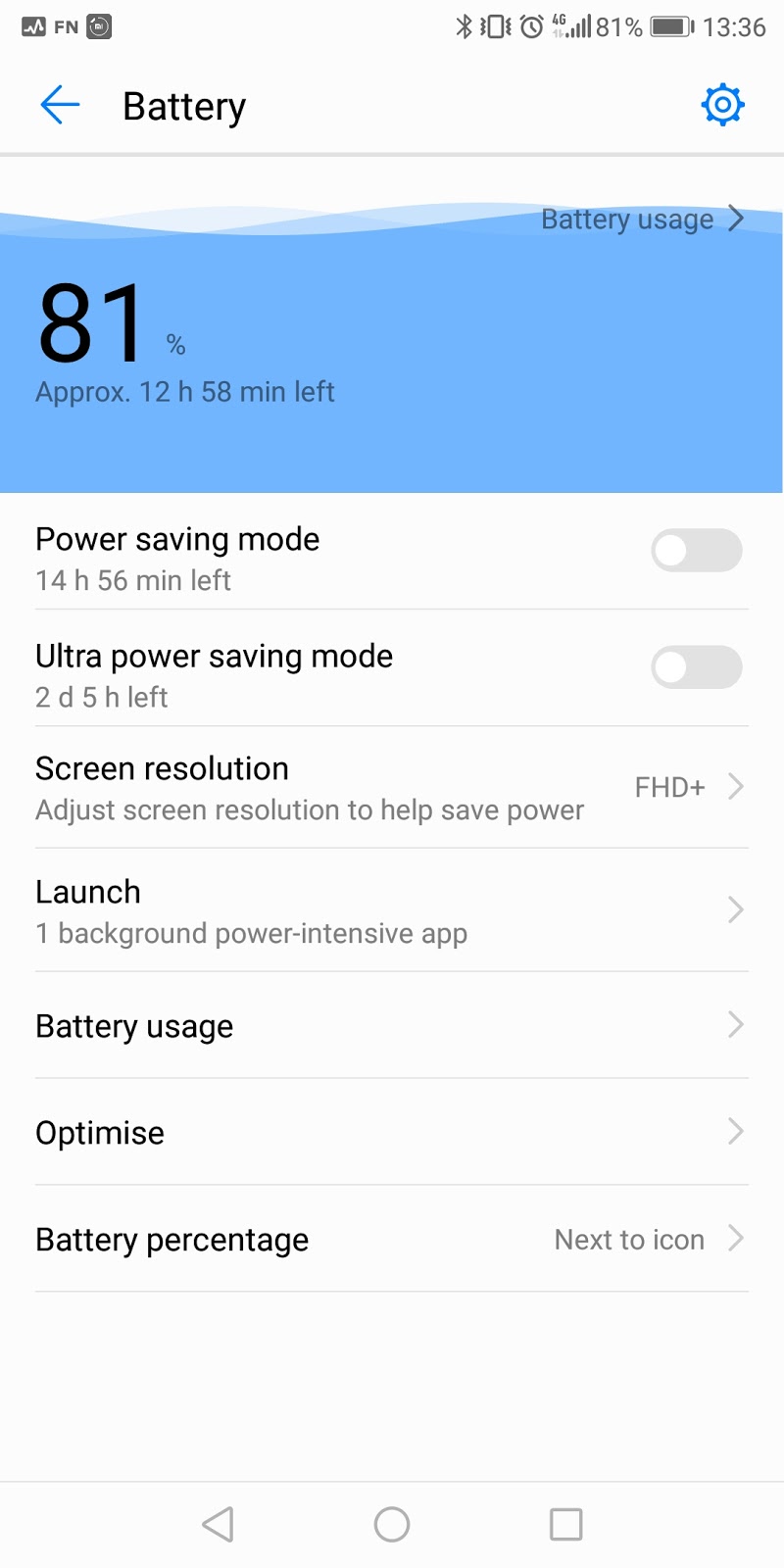Viewport: 784px width, 1568px height.
Task: Tap the vibrate mode status bar icon
Action: pos(495,26)
